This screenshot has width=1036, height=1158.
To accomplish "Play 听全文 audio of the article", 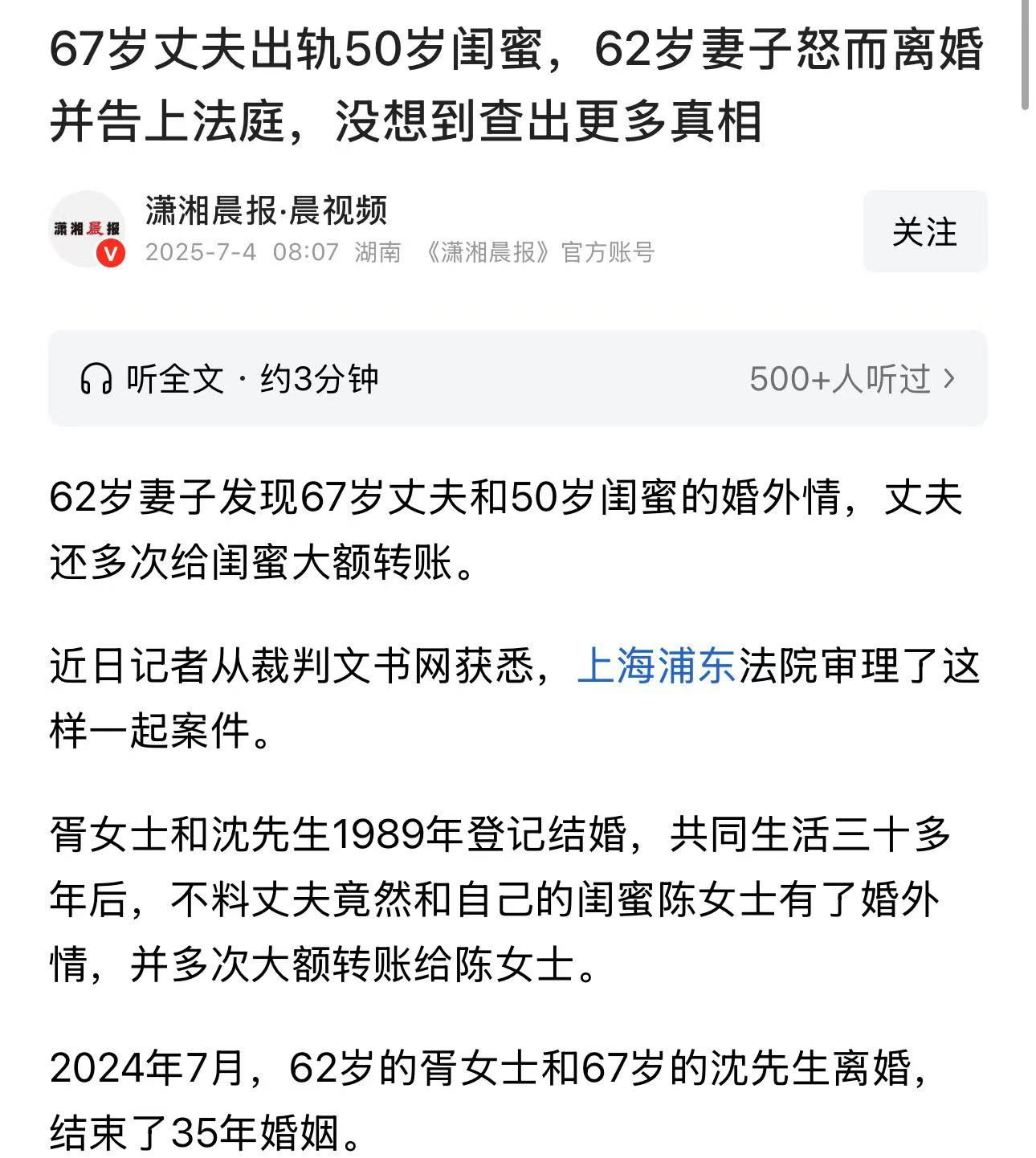I will pyautogui.click(x=230, y=378).
